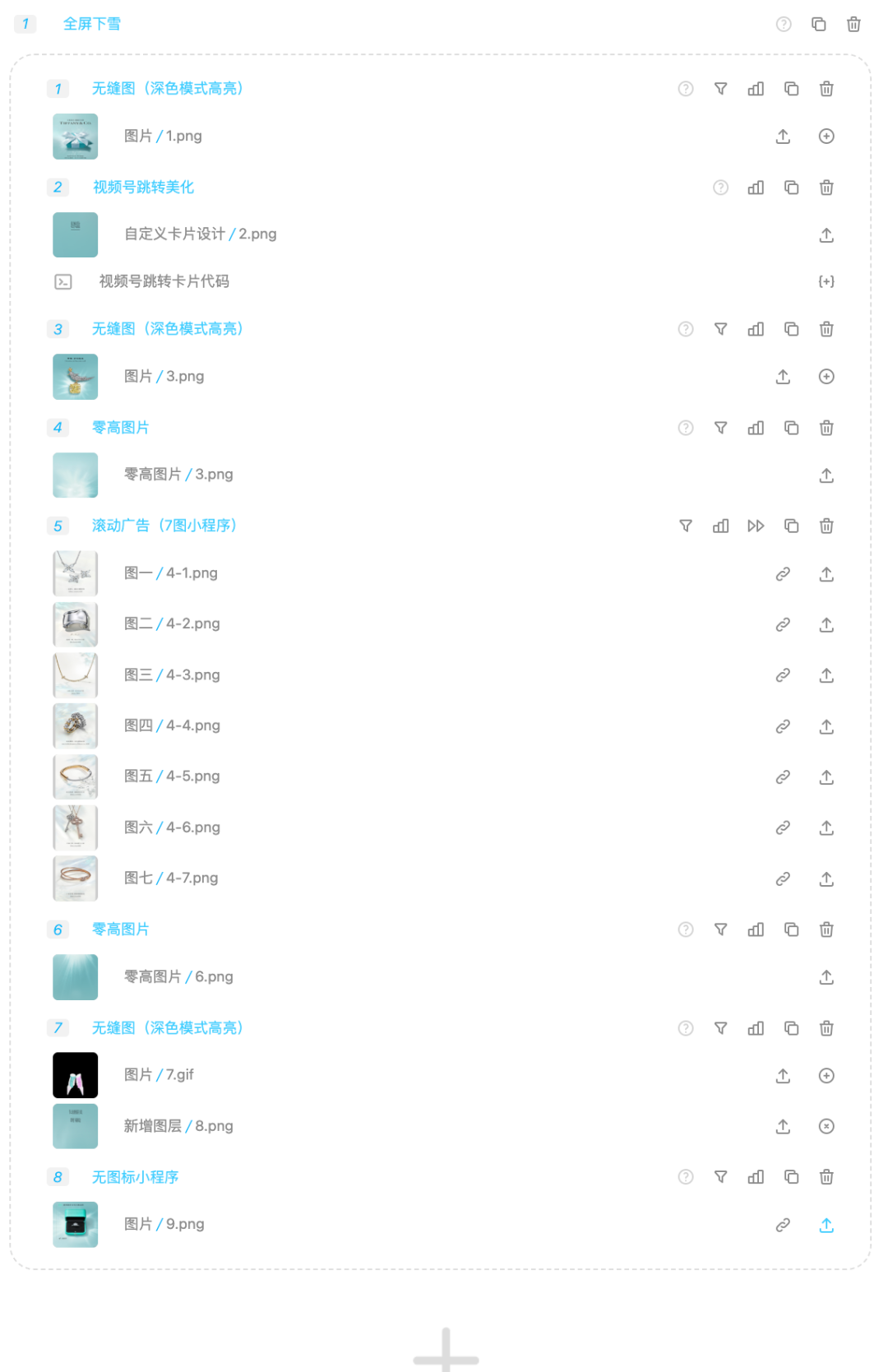This screenshot has height=1372, width=888.
Task: Set the link for 图一 / 4-1.png
Action: [x=783, y=574]
